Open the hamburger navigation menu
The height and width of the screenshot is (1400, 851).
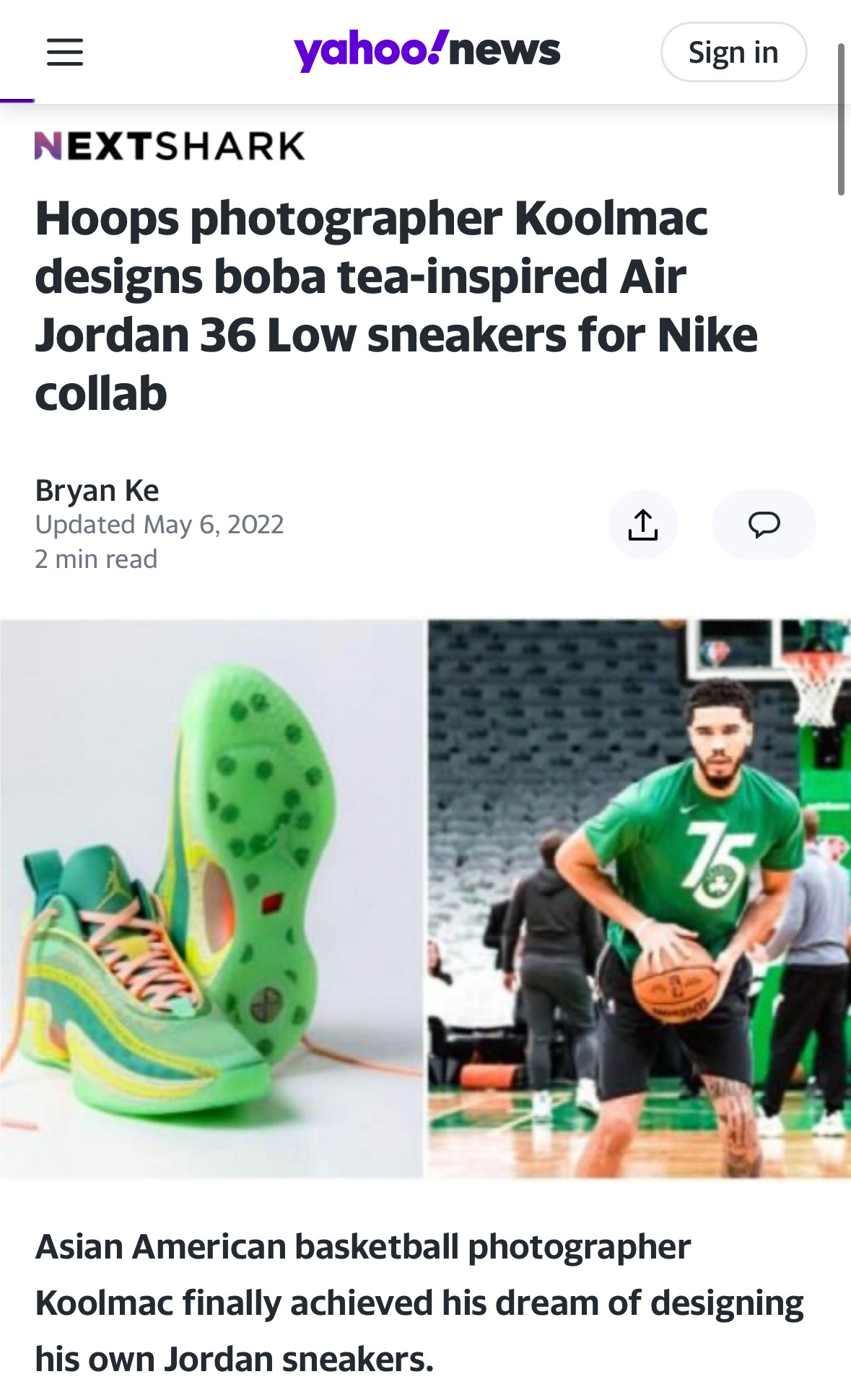coord(65,53)
